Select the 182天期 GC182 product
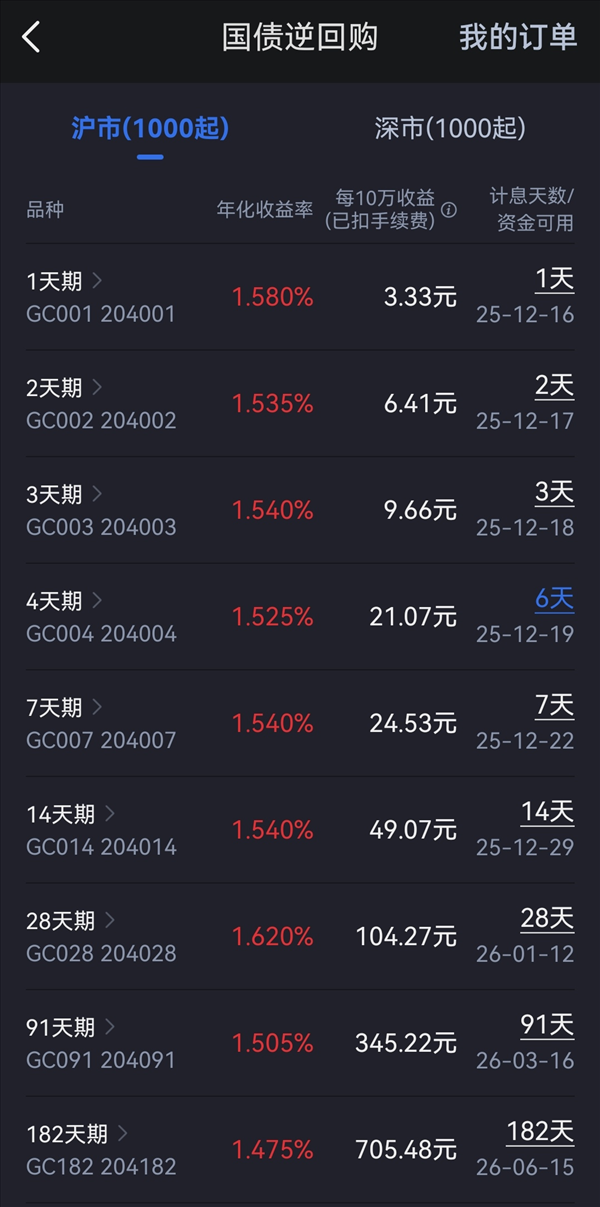600x1207 pixels. [100, 1150]
